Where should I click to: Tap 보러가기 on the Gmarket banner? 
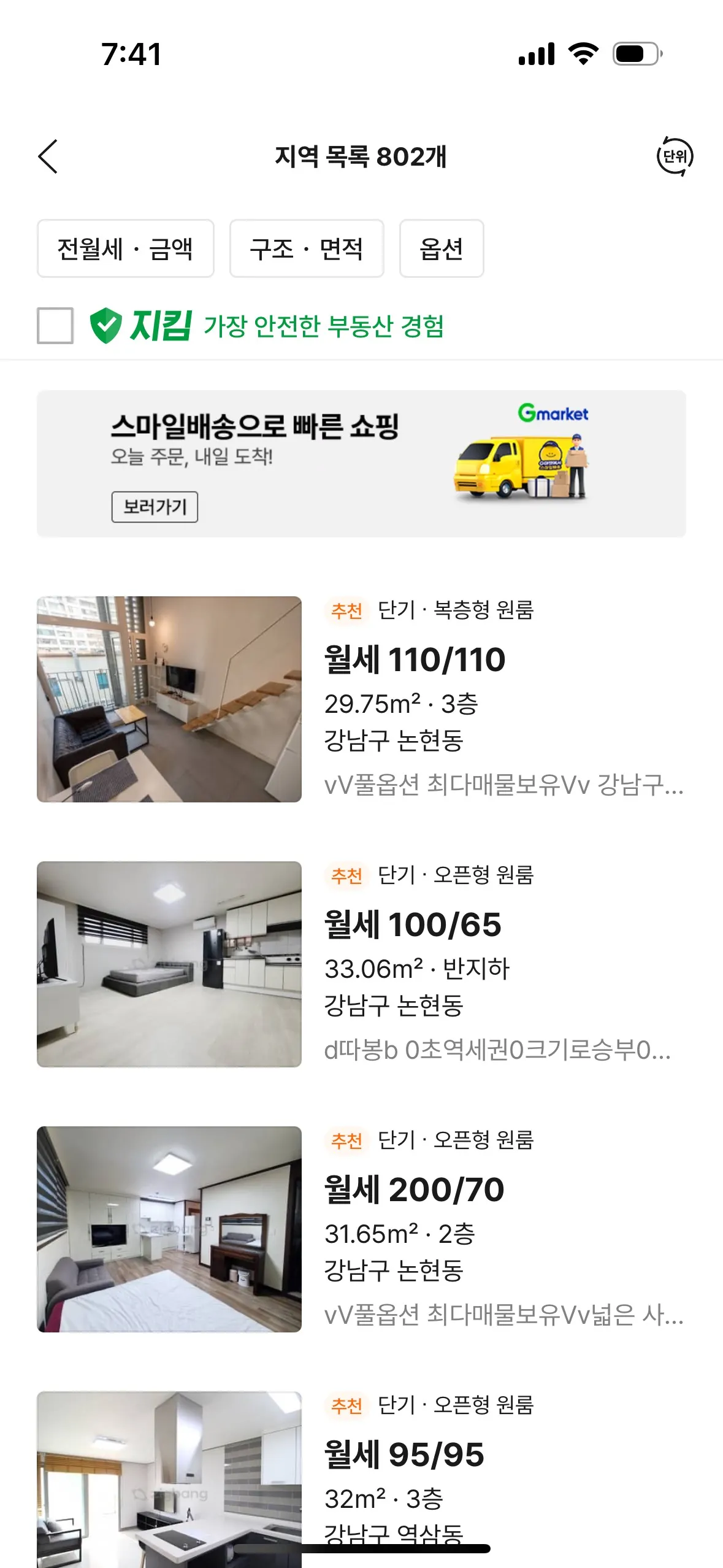point(155,507)
